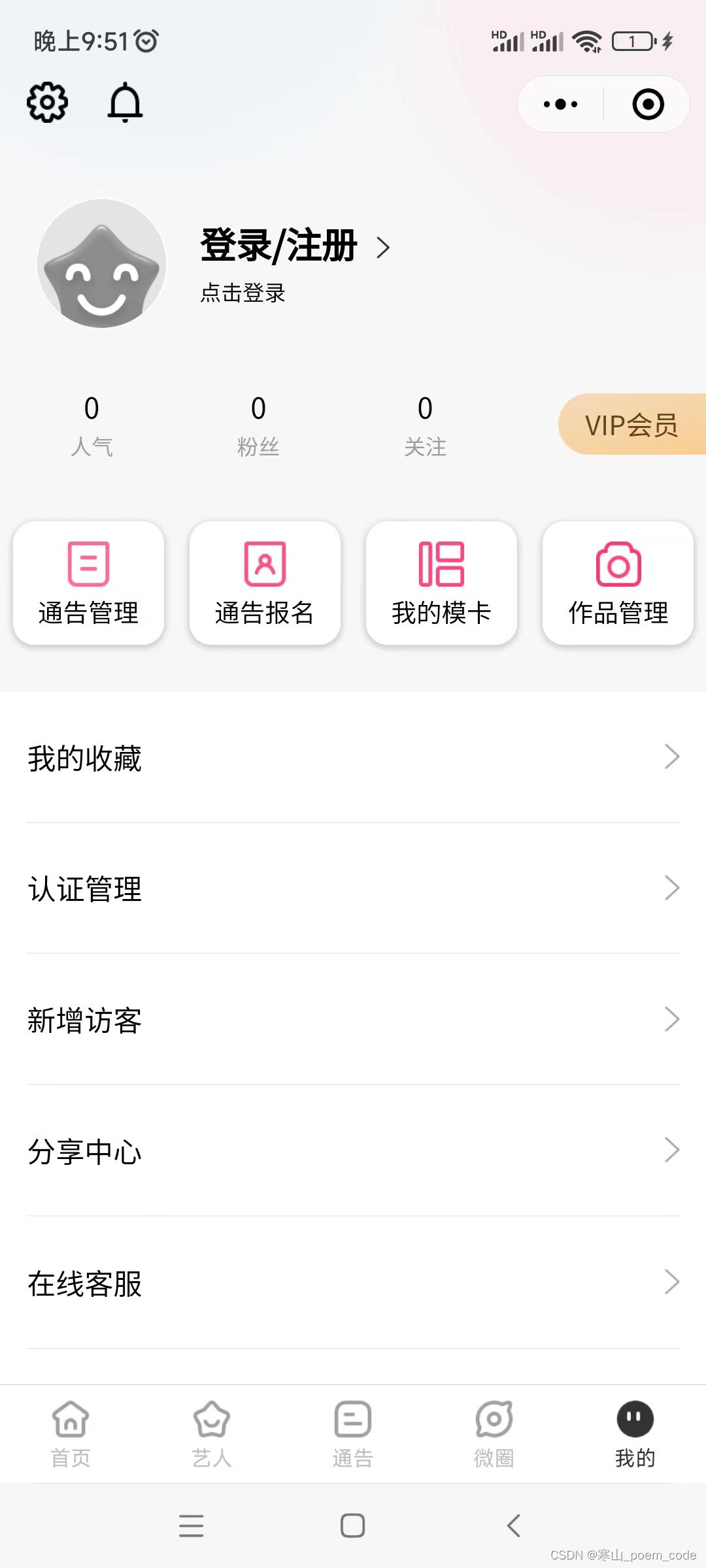Open the 我的收藏 row
Viewport: 706px width, 1568px height.
click(x=353, y=758)
